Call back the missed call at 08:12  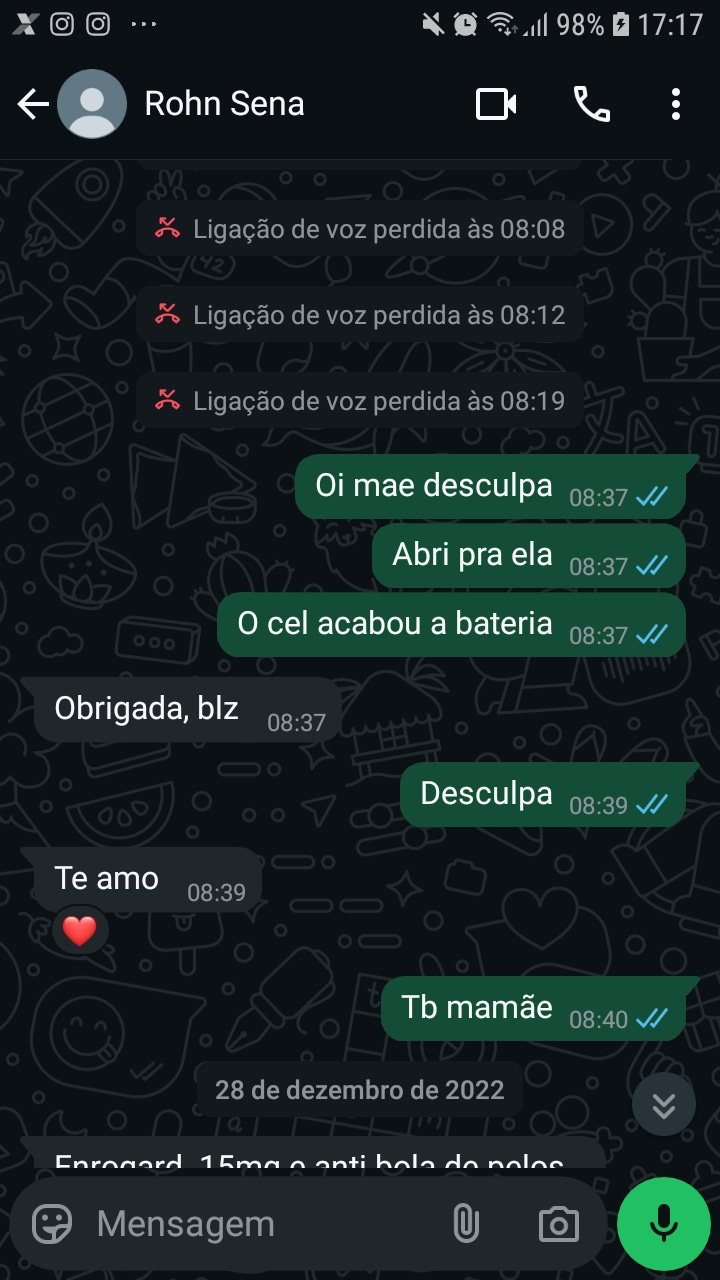(x=360, y=315)
